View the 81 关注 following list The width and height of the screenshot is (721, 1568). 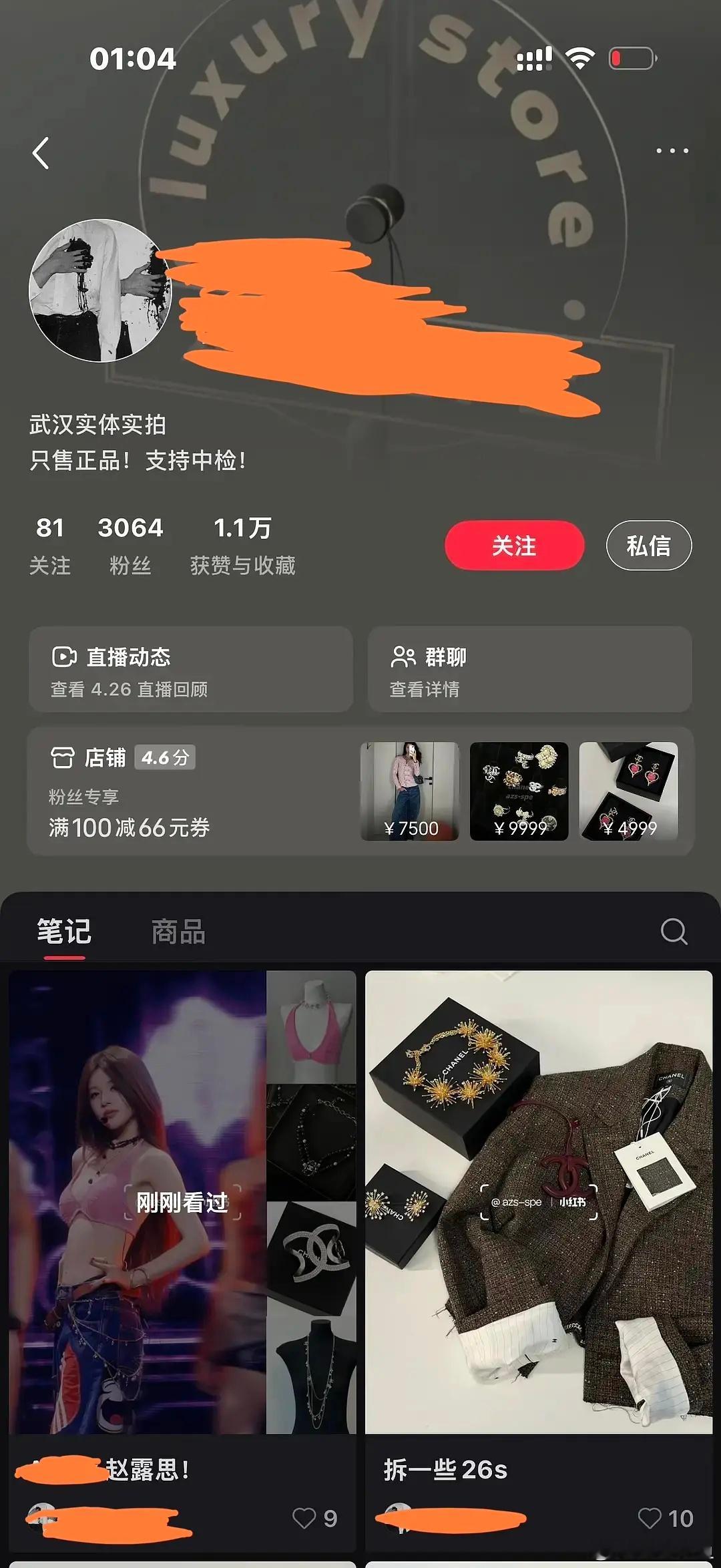point(50,546)
